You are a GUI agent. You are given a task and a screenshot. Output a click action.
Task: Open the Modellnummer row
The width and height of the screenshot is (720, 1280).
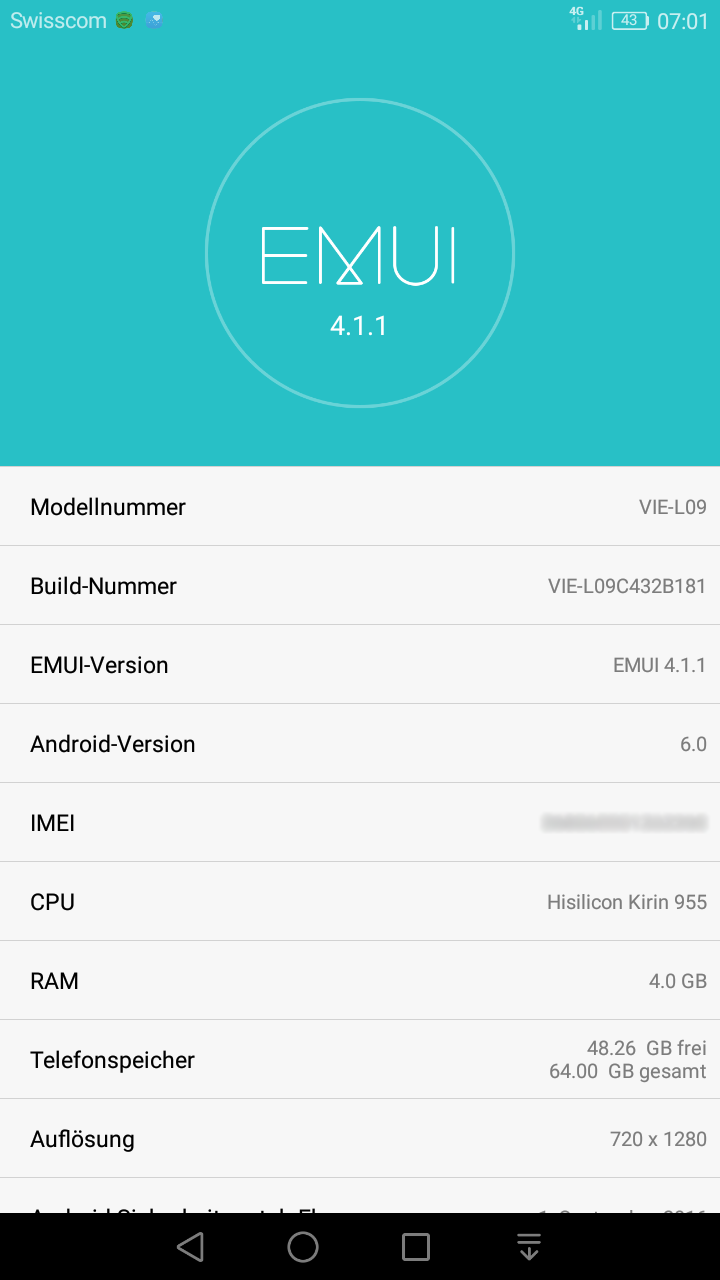pos(360,507)
